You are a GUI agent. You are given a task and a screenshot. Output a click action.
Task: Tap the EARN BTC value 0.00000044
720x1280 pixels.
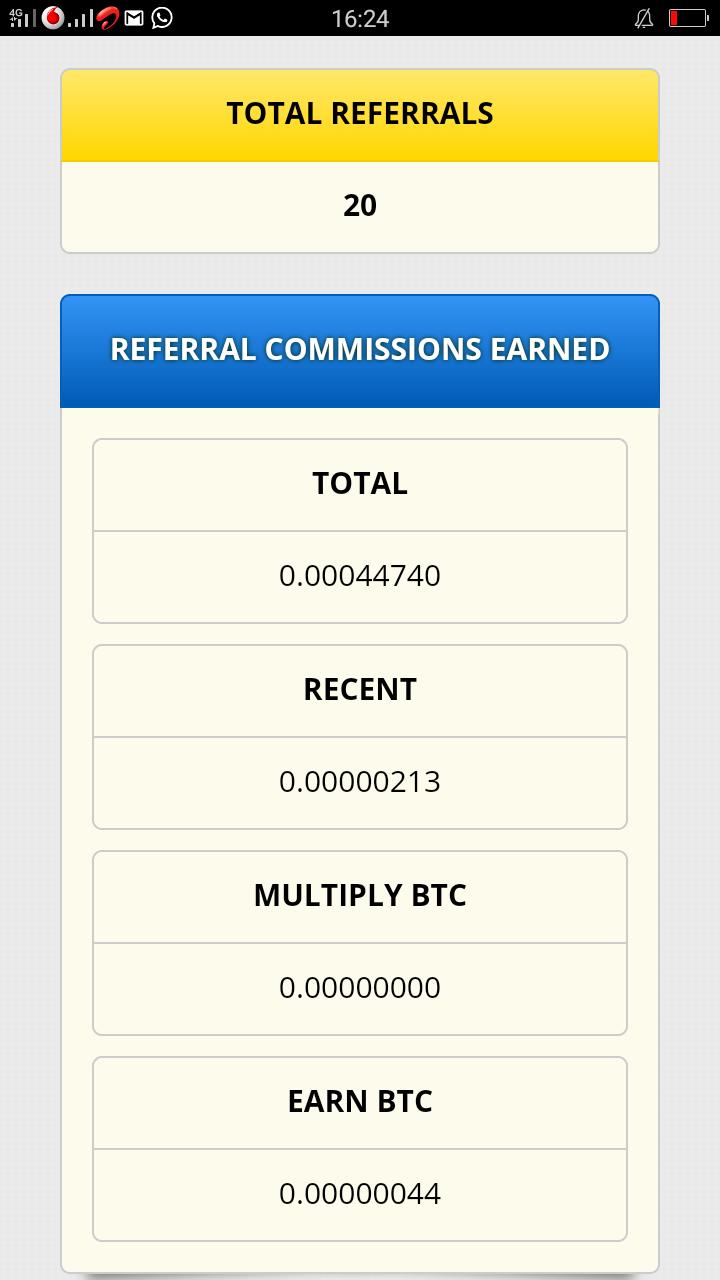pos(360,1193)
